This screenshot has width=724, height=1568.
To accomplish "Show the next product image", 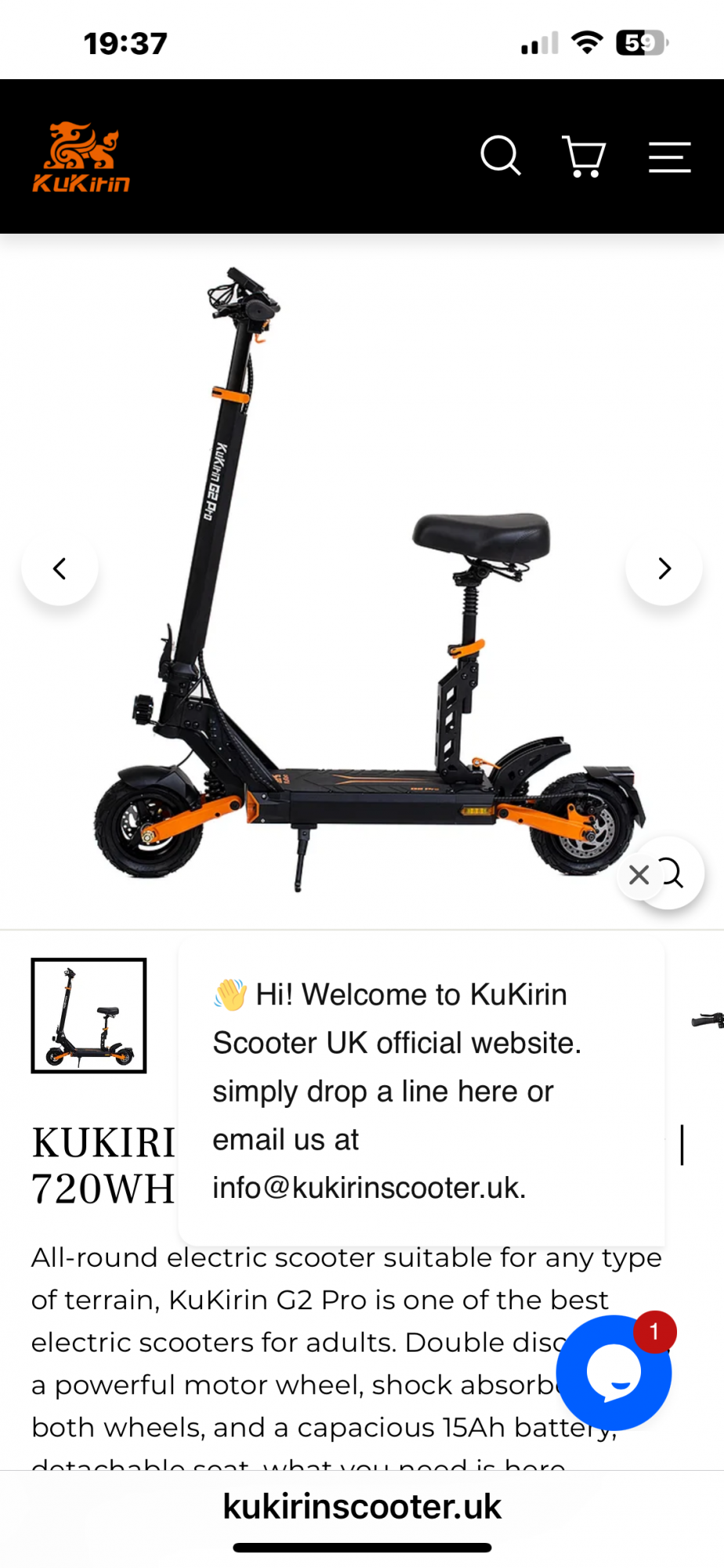I will pos(664,568).
